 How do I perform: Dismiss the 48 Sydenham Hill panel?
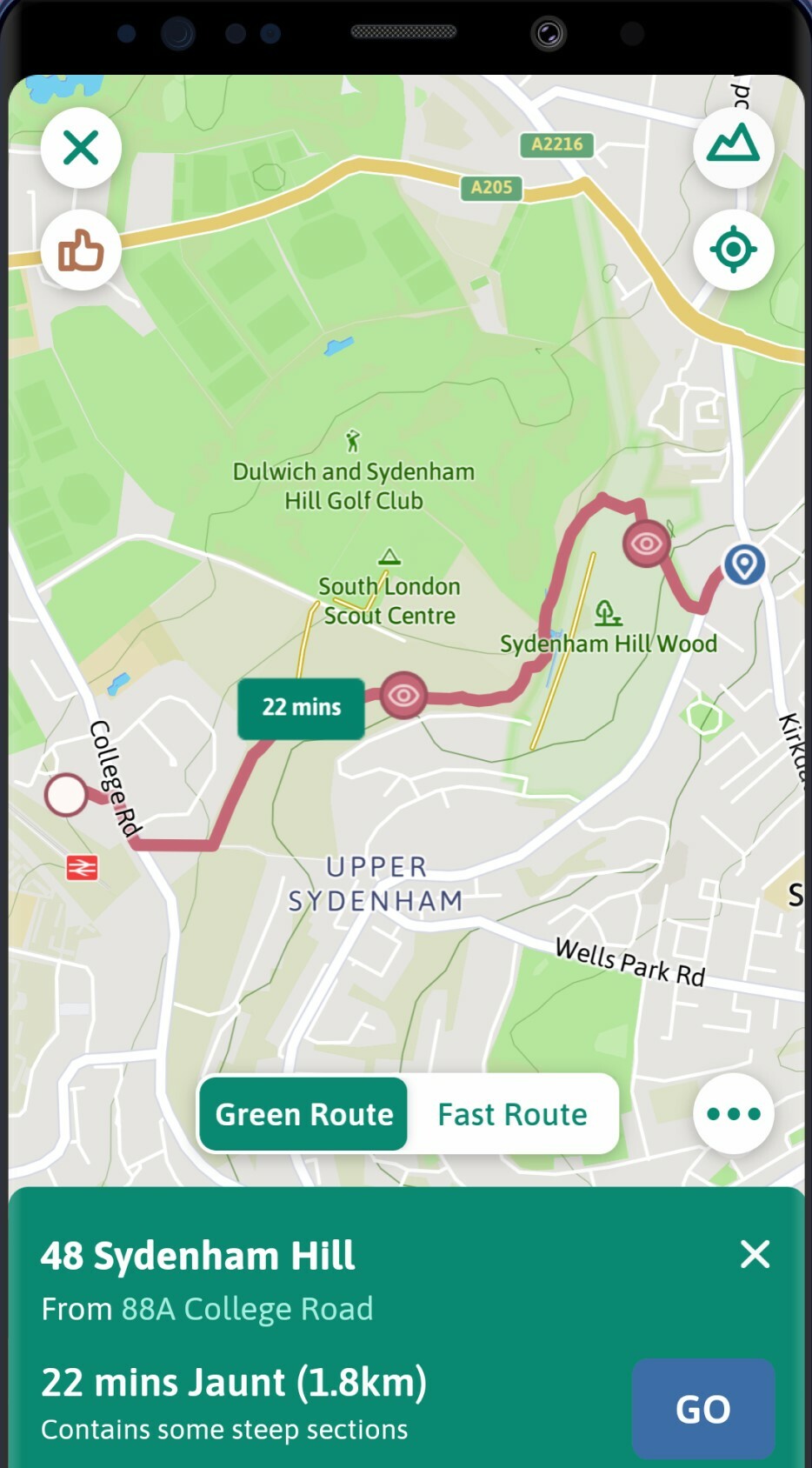click(755, 1254)
